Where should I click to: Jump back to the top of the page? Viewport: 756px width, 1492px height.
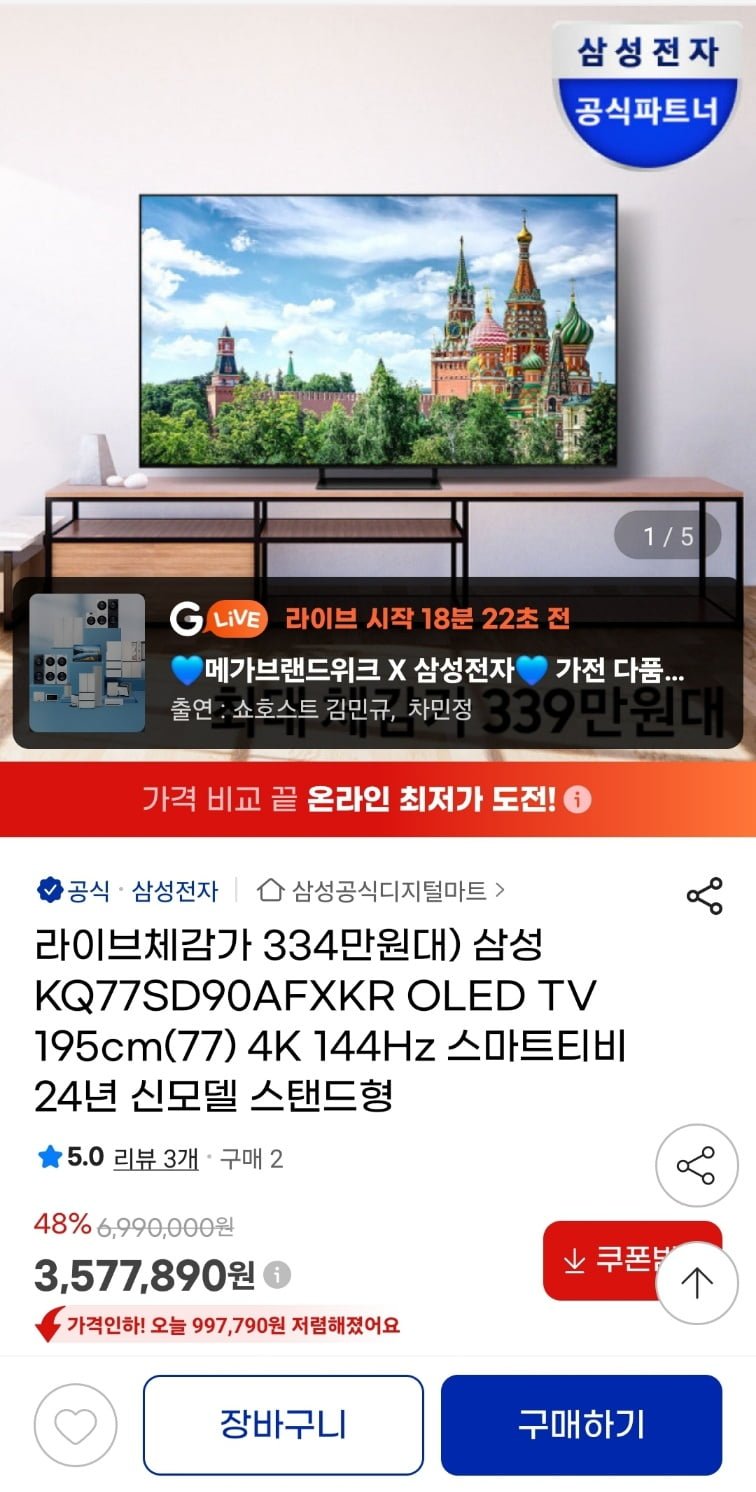(x=696, y=1283)
